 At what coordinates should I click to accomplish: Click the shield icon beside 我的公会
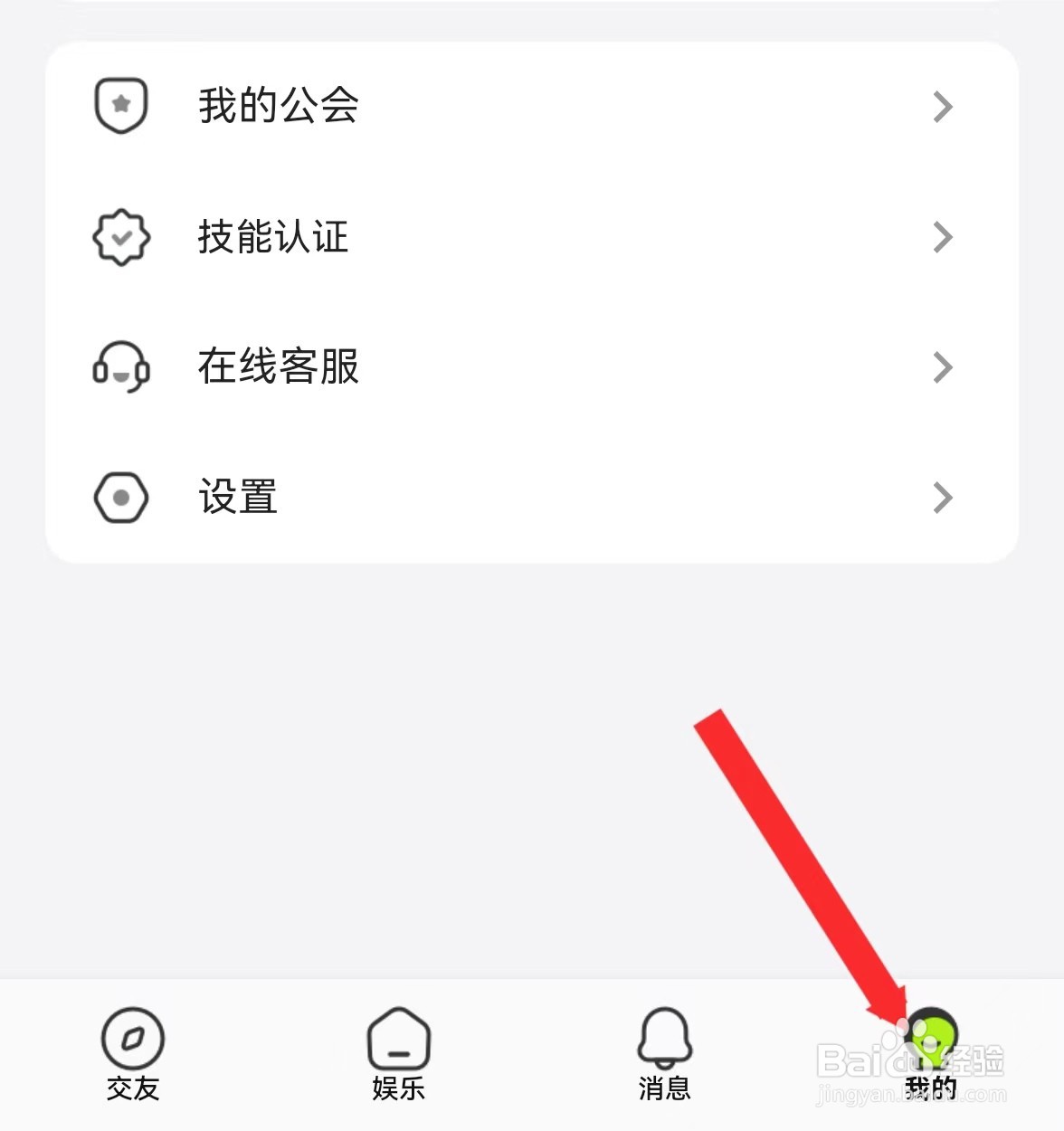click(122, 105)
